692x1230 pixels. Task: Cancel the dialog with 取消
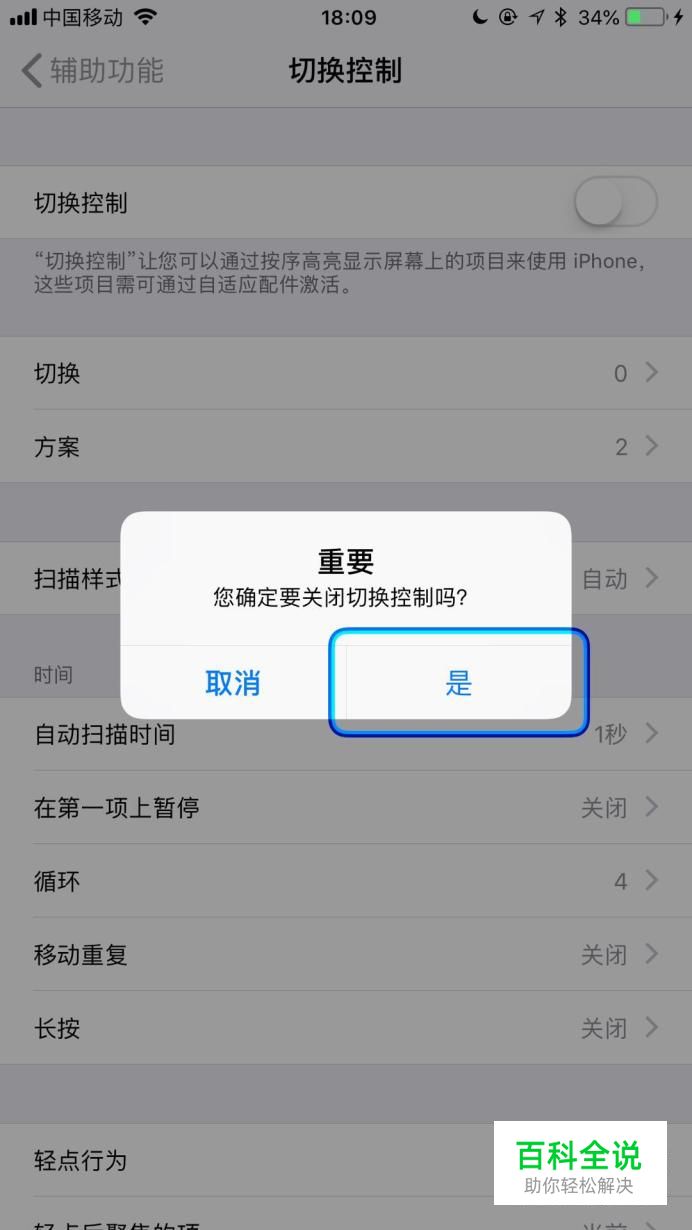click(x=233, y=682)
